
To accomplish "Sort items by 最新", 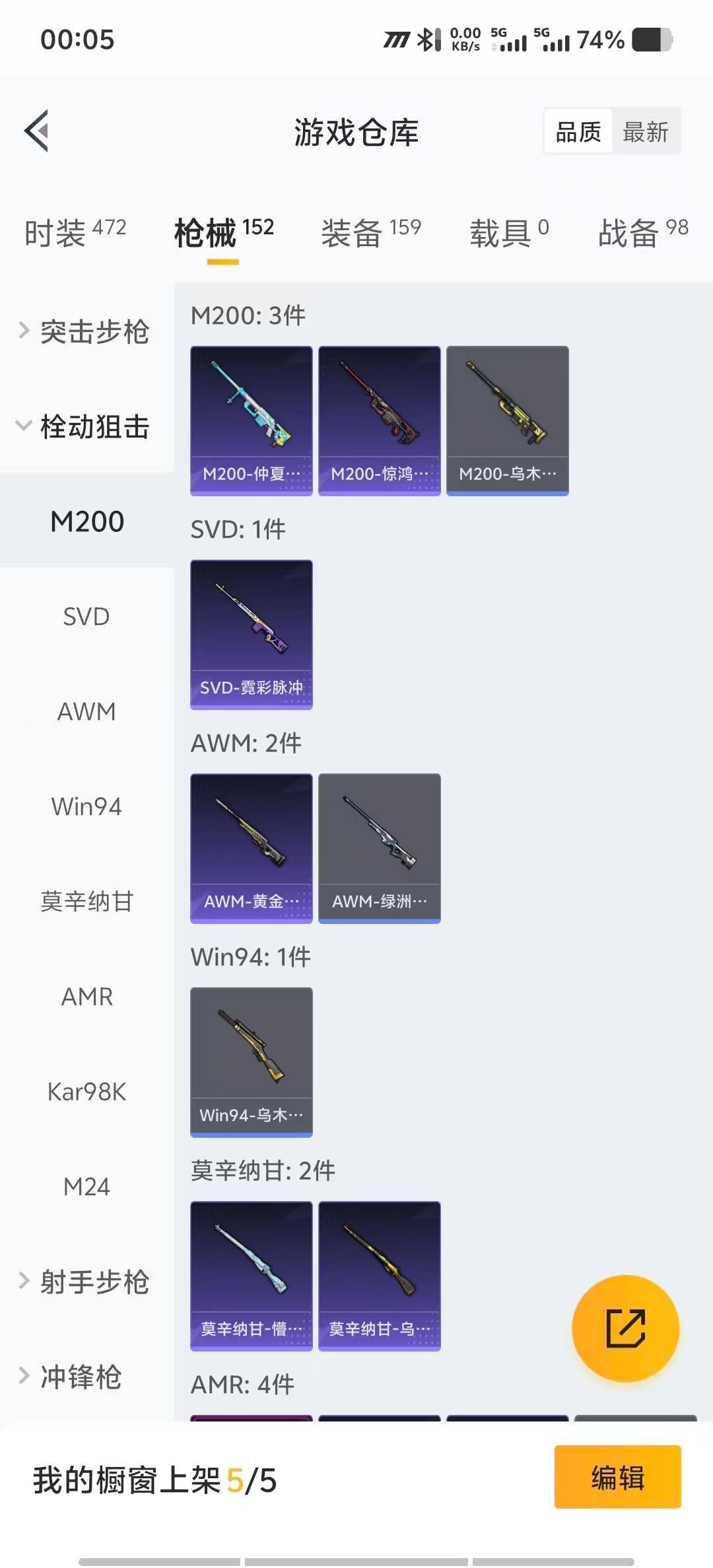I will (x=645, y=132).
